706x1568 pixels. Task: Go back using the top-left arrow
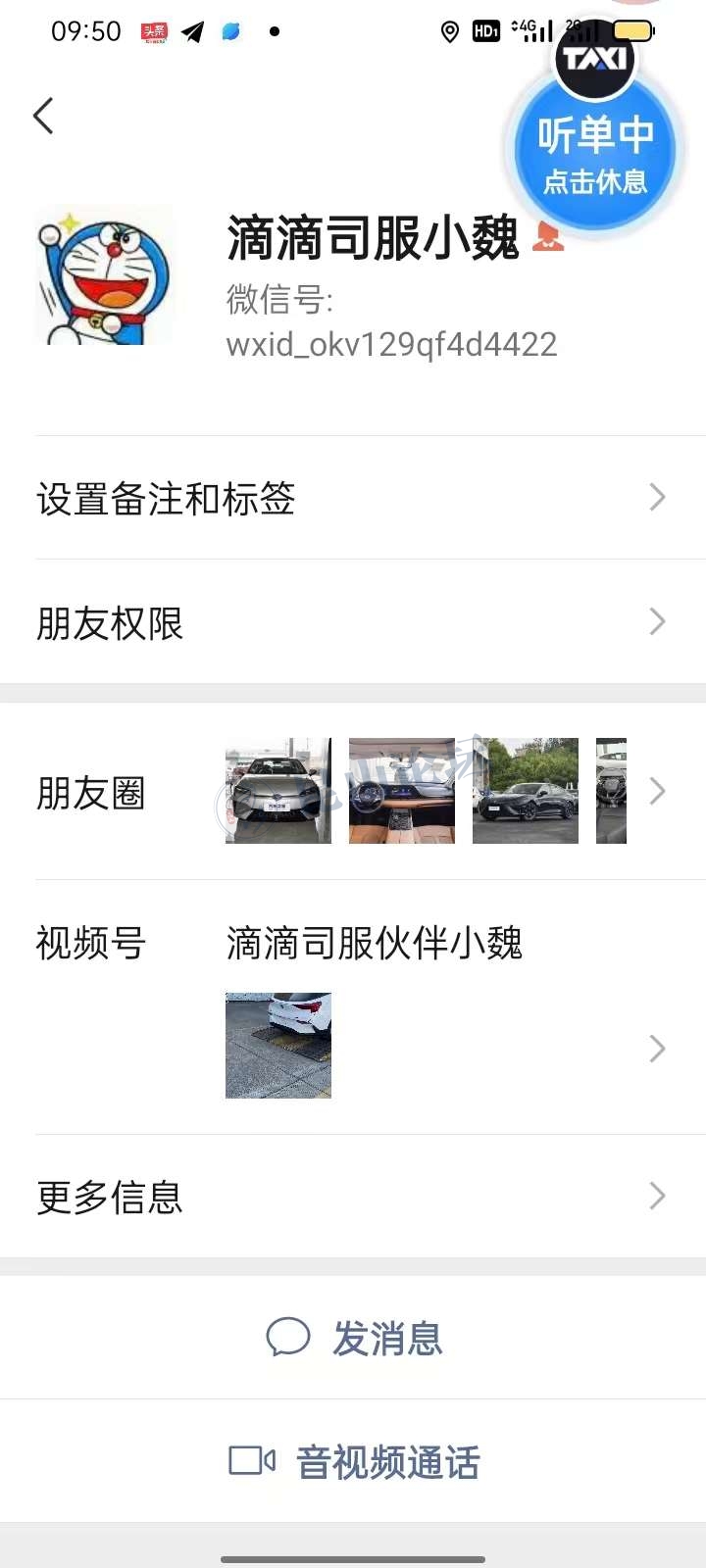[43, 116]
